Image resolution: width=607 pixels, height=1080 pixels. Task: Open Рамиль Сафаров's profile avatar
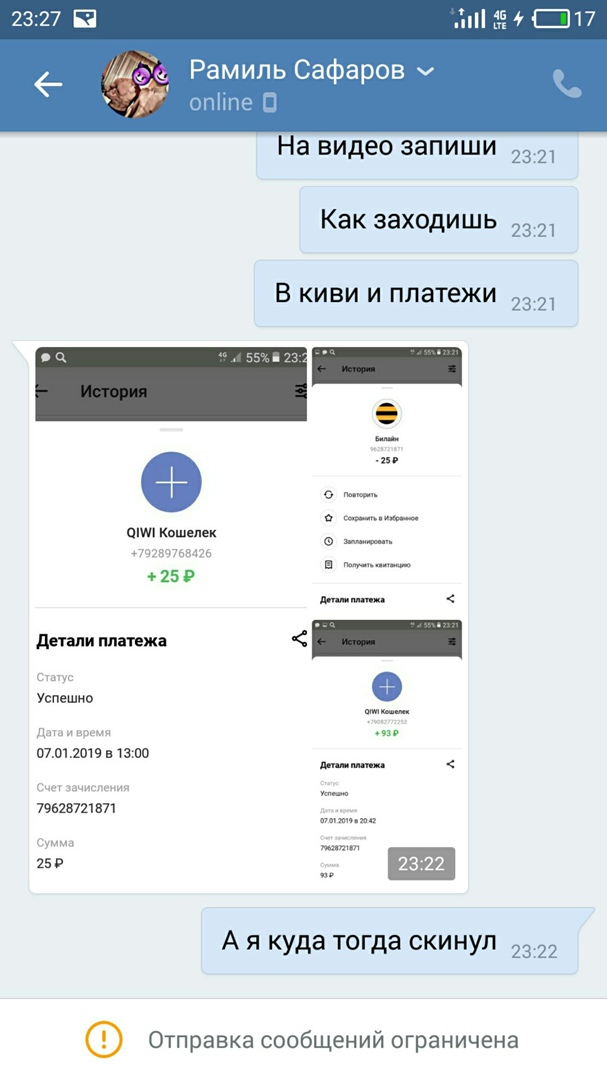click(135, 84)
